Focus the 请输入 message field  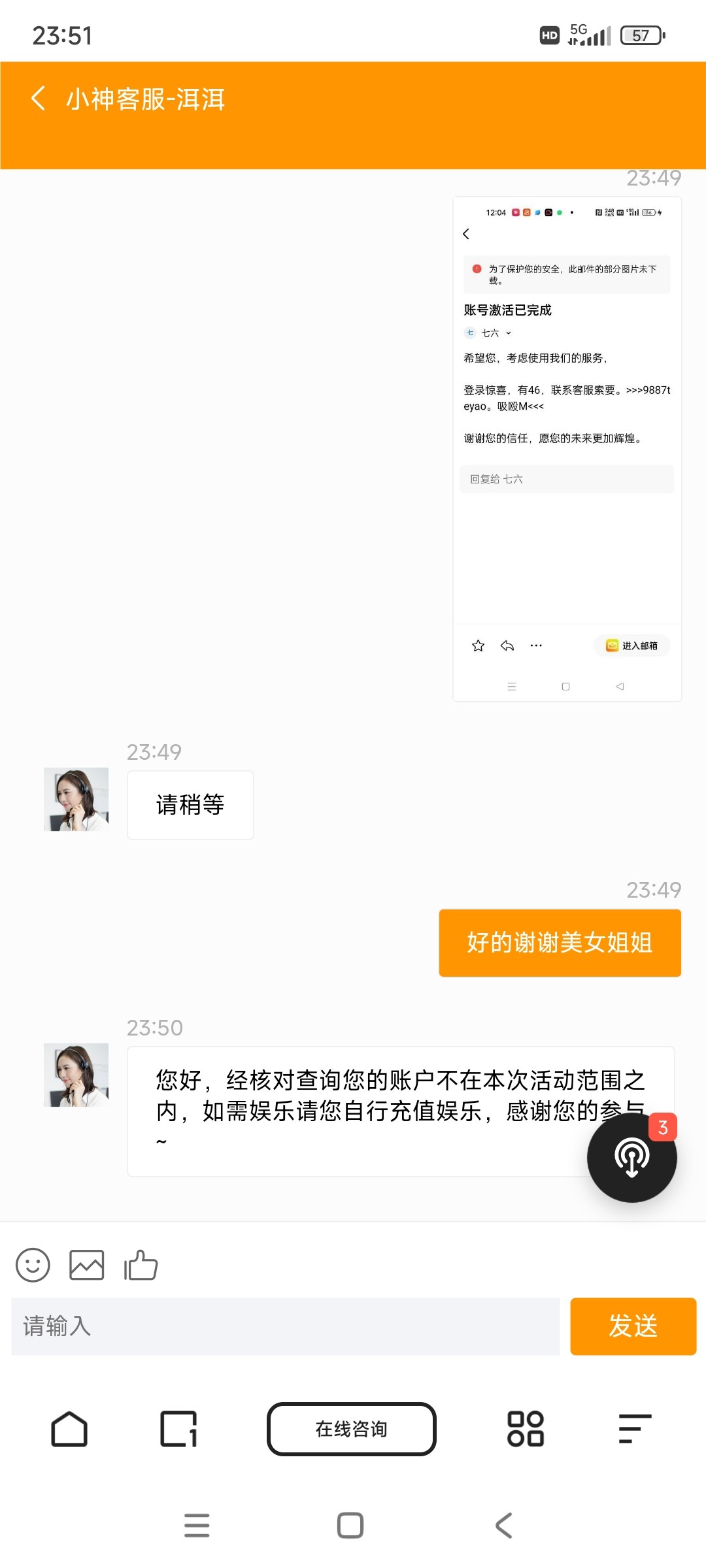(286, 1326)
